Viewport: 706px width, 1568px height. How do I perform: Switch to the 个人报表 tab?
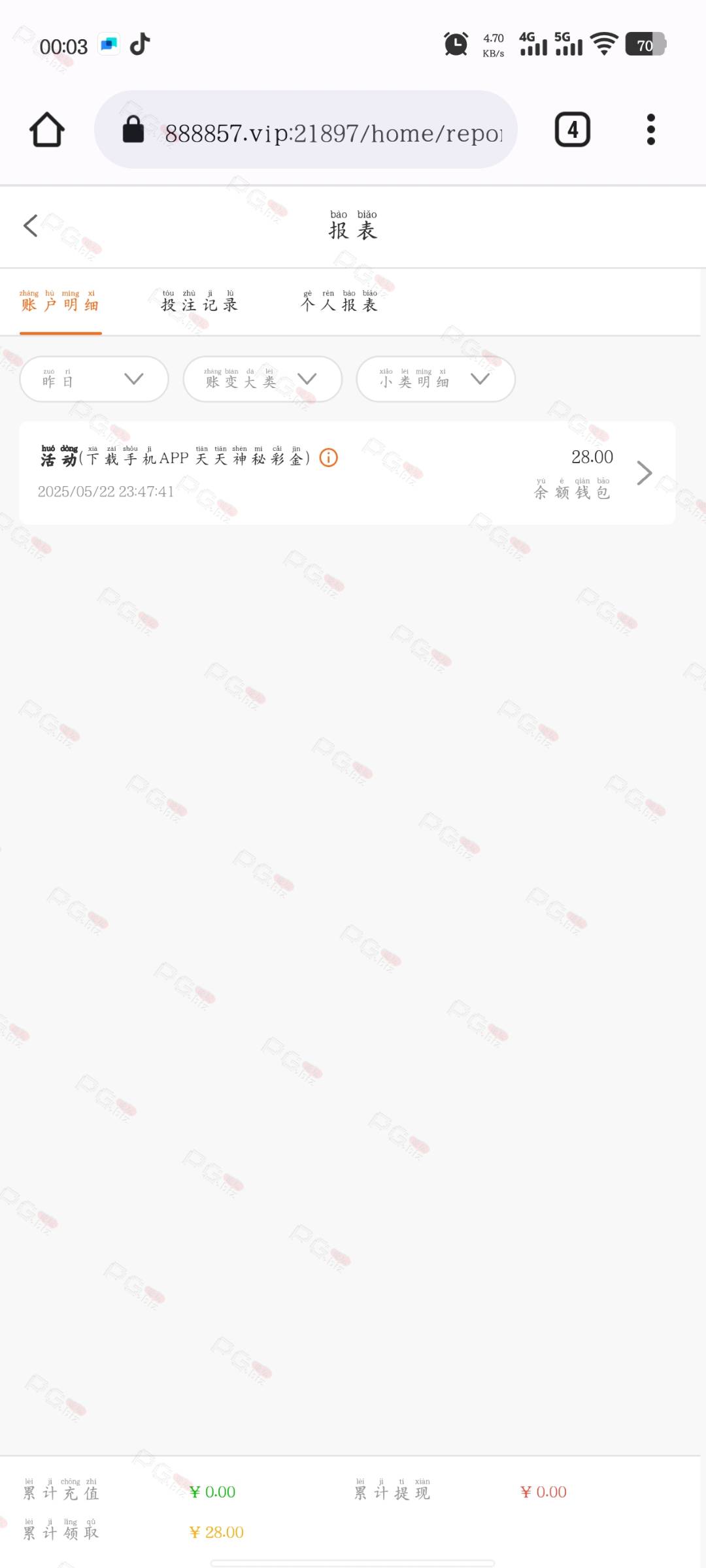(339, 302)
